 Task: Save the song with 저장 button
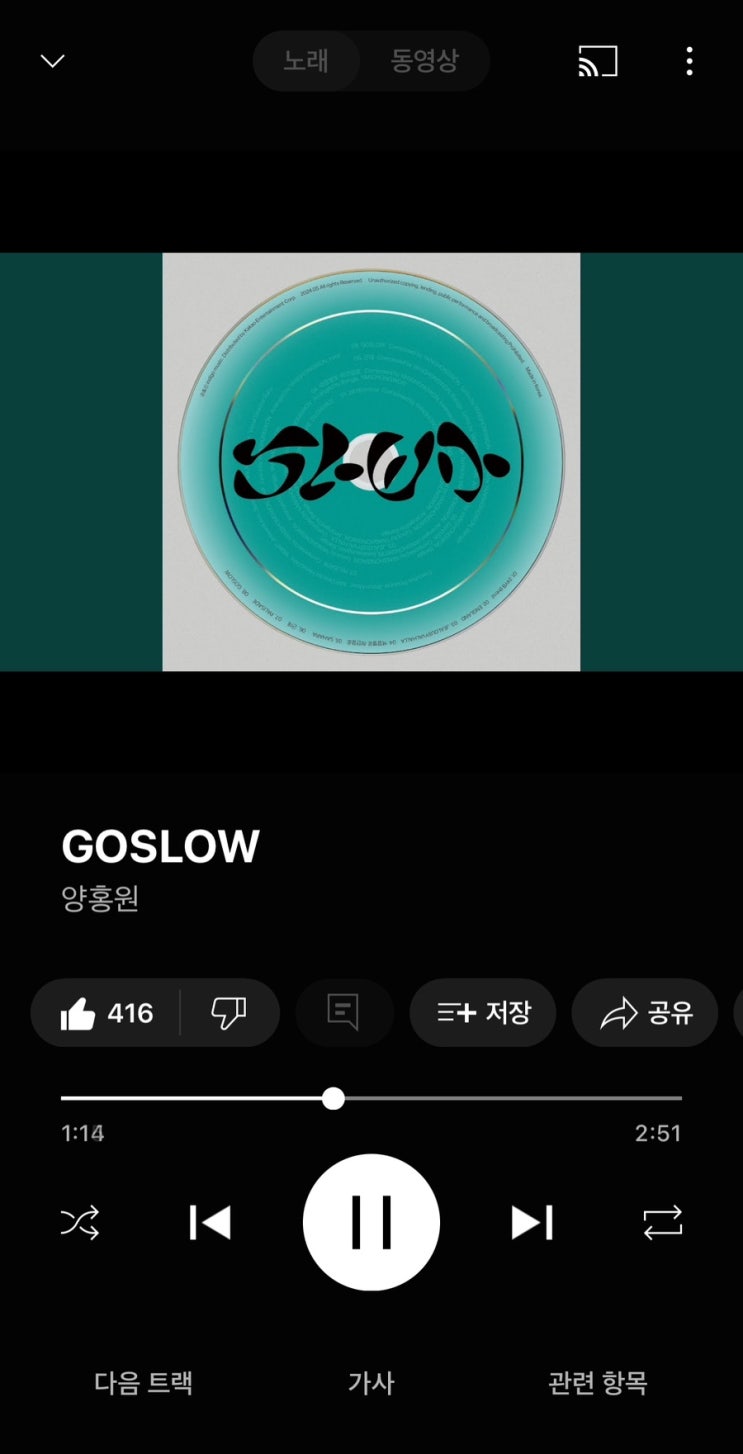point(483,1013)
